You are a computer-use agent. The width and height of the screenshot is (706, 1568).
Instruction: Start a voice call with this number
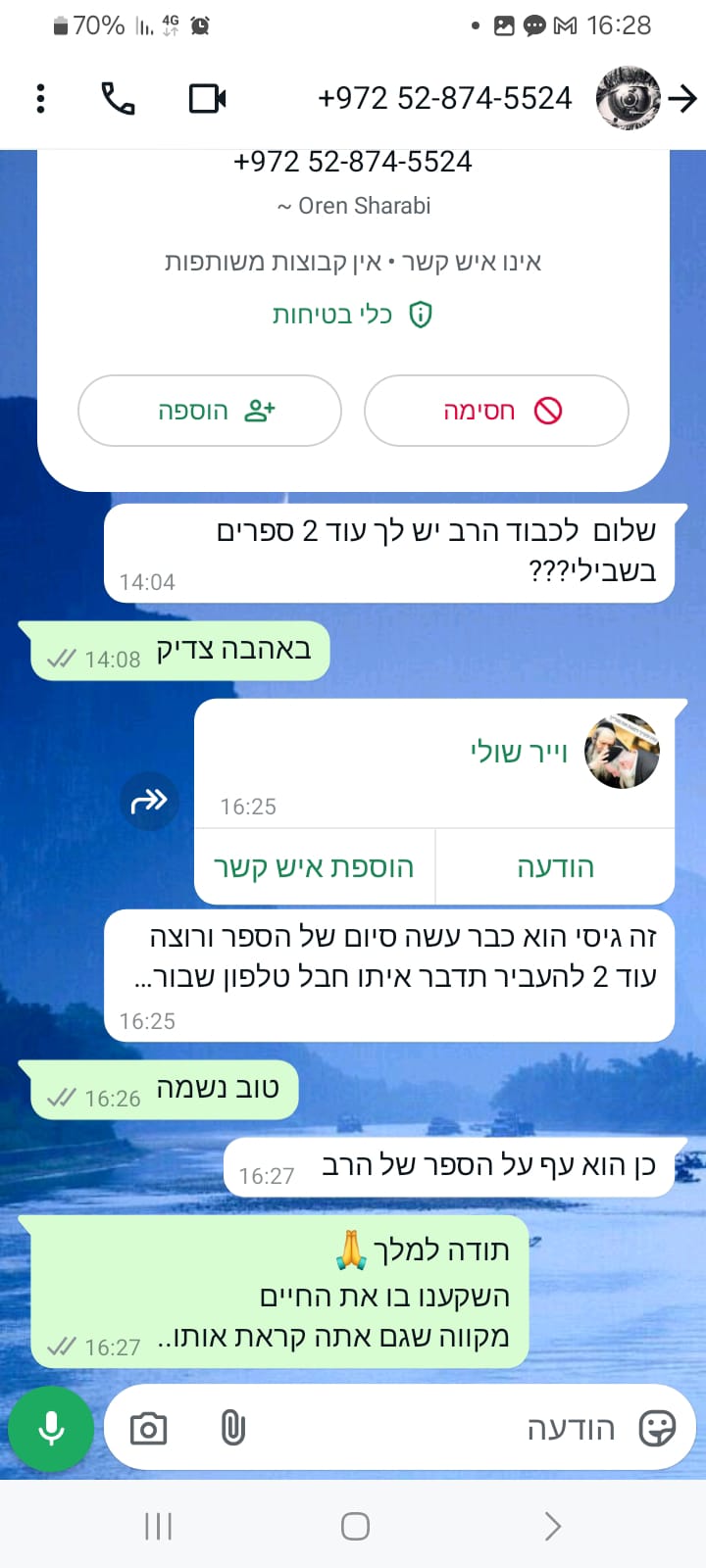[119, 98]
